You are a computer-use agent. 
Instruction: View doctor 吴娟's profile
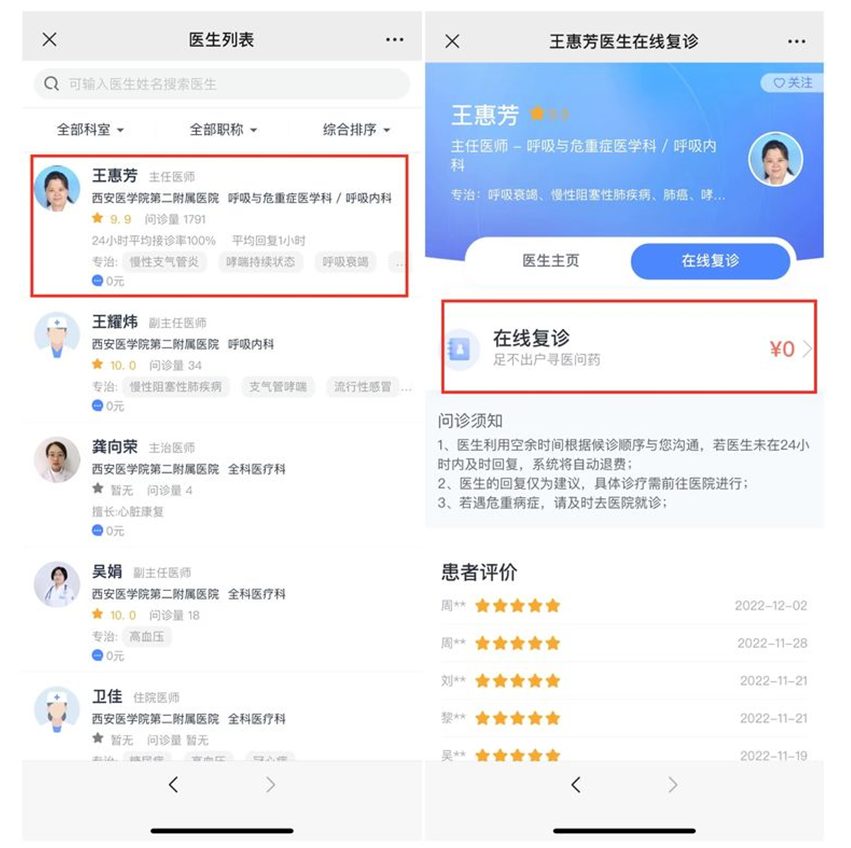tap(219, 612)
